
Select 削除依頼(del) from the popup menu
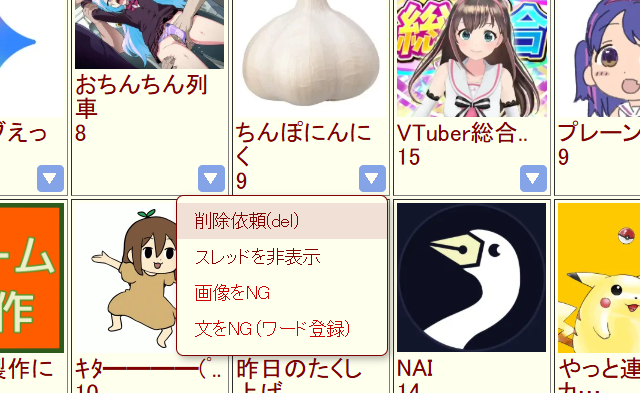coord(282,221)
